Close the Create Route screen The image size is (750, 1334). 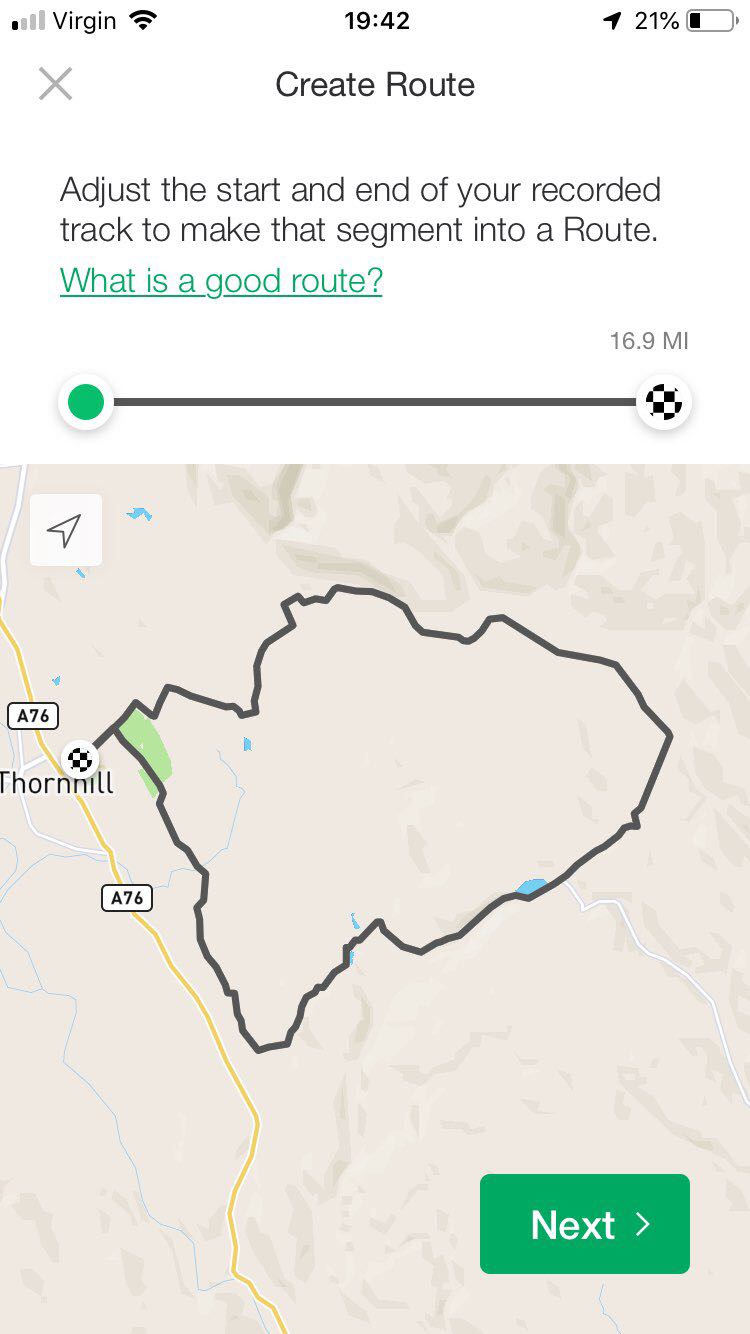tap(55, 84)
